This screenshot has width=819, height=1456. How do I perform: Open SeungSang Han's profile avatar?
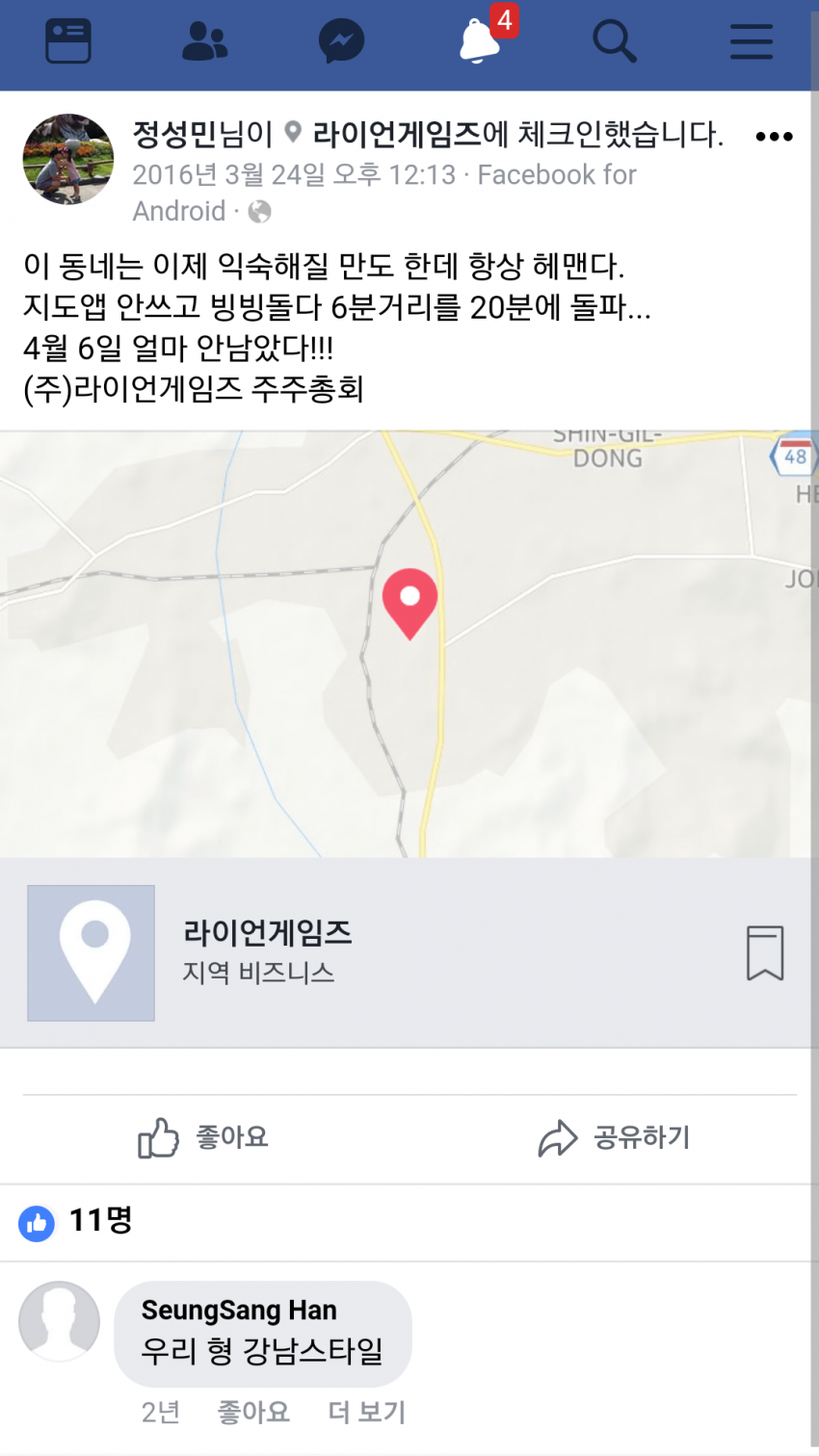[60, 1320]
